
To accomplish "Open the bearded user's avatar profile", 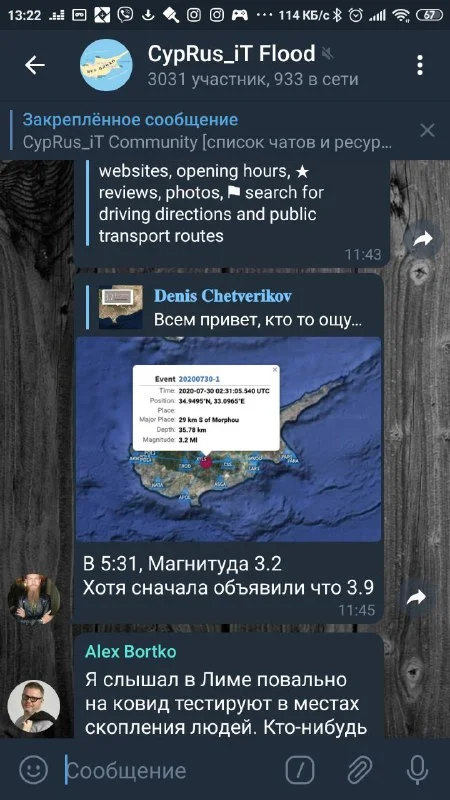I will 34,599.
